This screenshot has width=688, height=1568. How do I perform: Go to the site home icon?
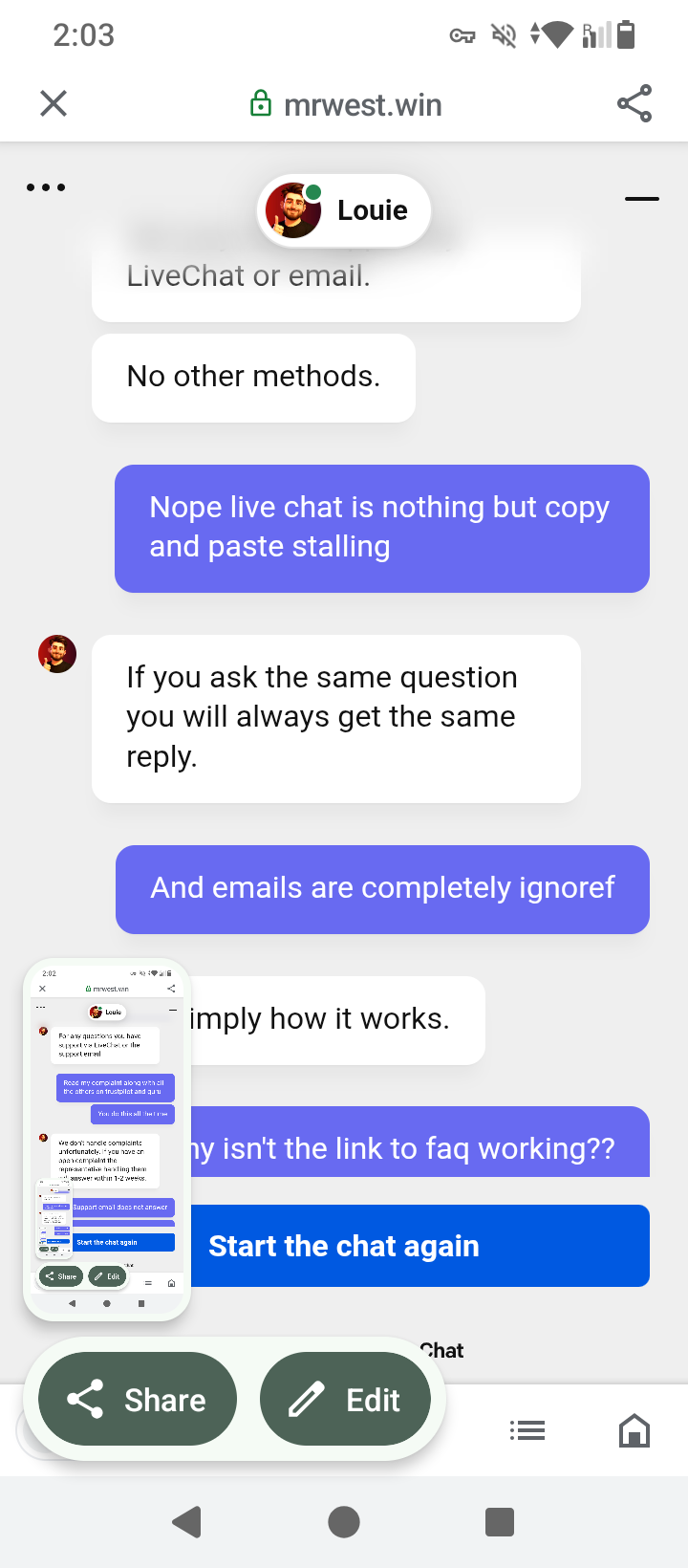click(x=634, y=1430)
